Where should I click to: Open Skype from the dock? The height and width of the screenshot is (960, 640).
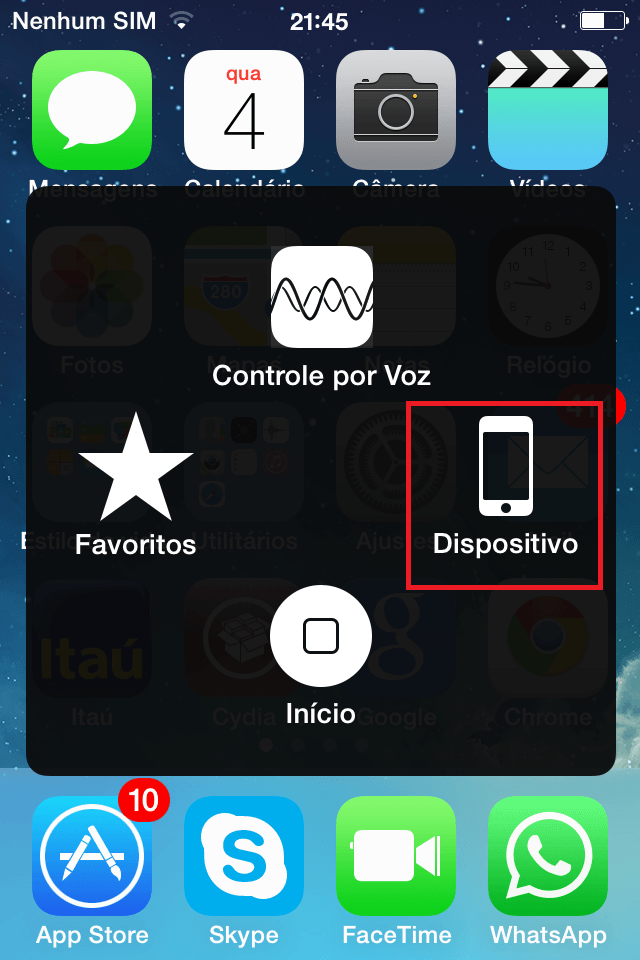click(244, 856)
